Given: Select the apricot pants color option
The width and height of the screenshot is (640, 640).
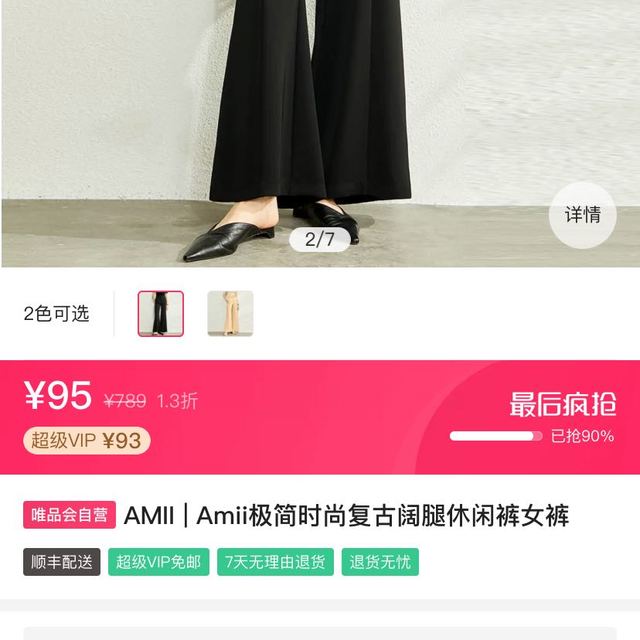Looking at the screenshot, I should point(230,314).
